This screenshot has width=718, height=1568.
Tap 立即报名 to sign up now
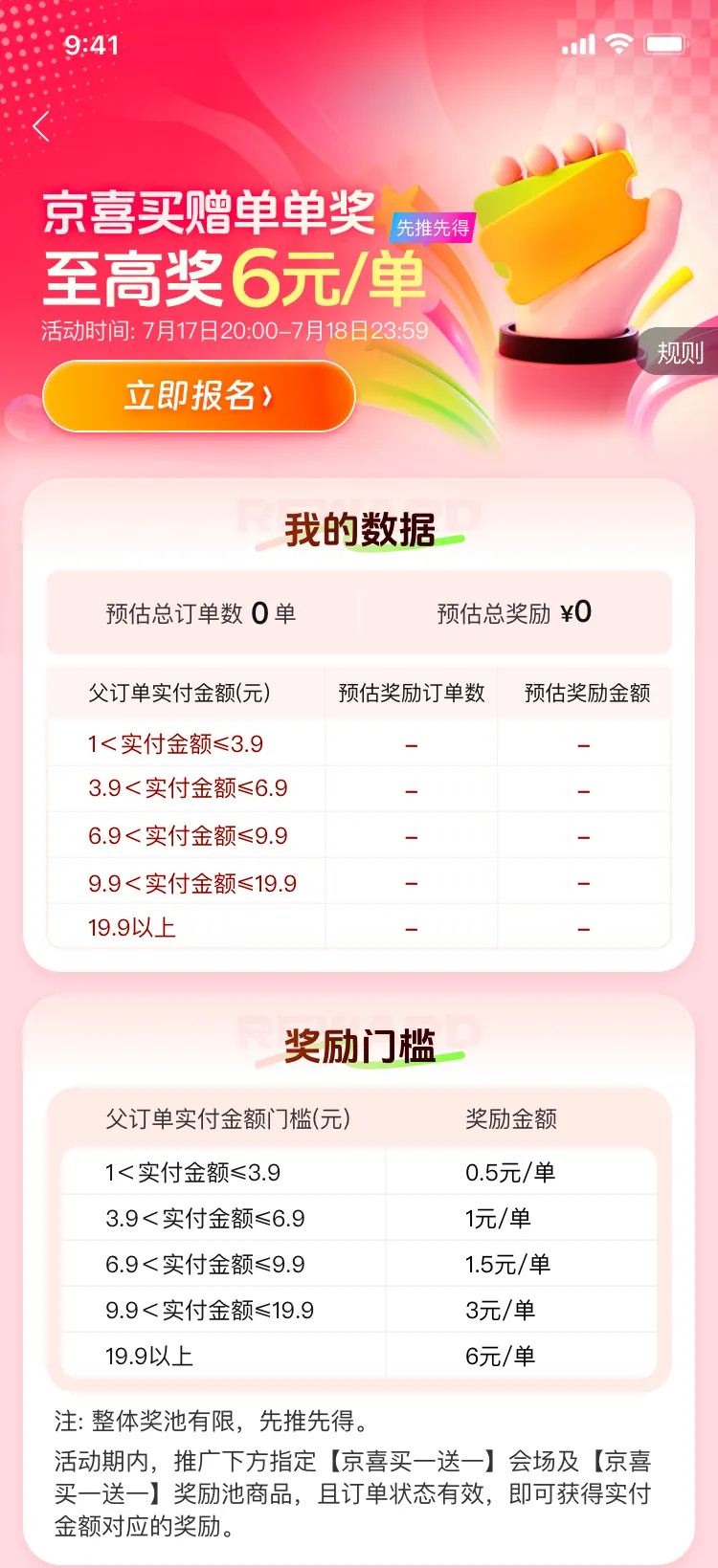(x=199, y=395)
